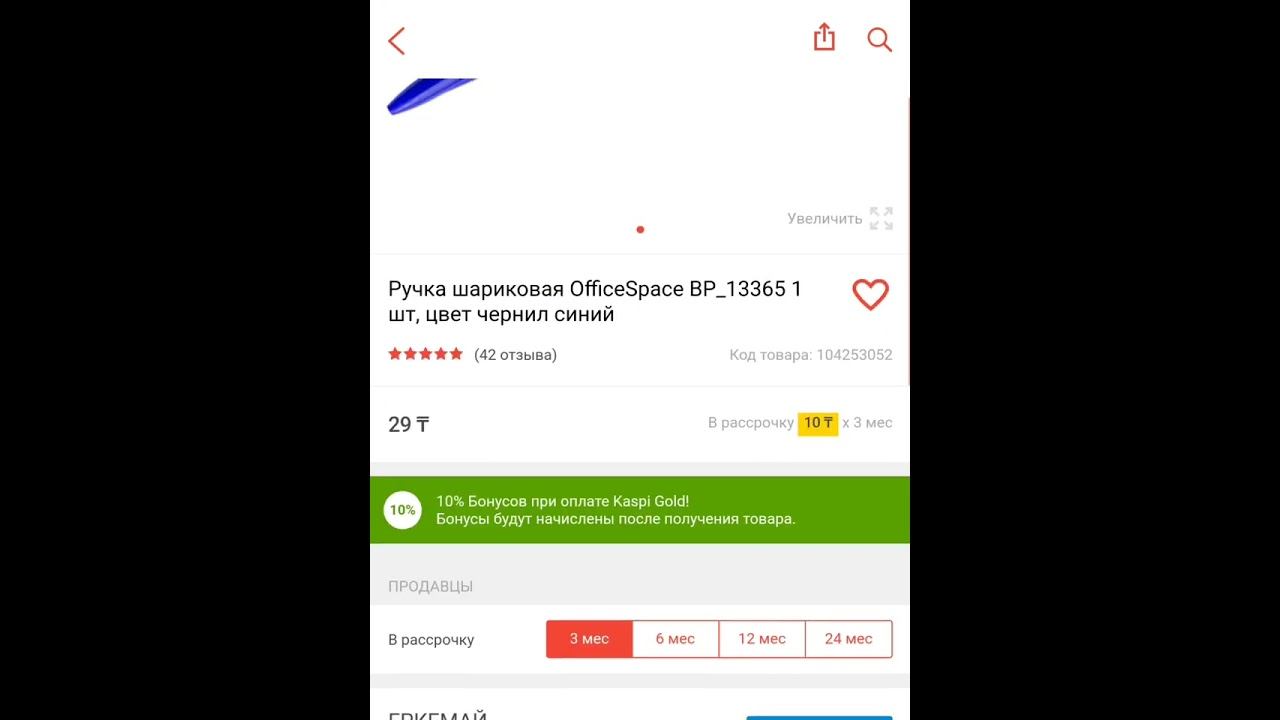This screenshot has height=720, width=1280.
Task: Switch to 12 мес installment plan
Action: pyautogui.click(x=762, y=639)
